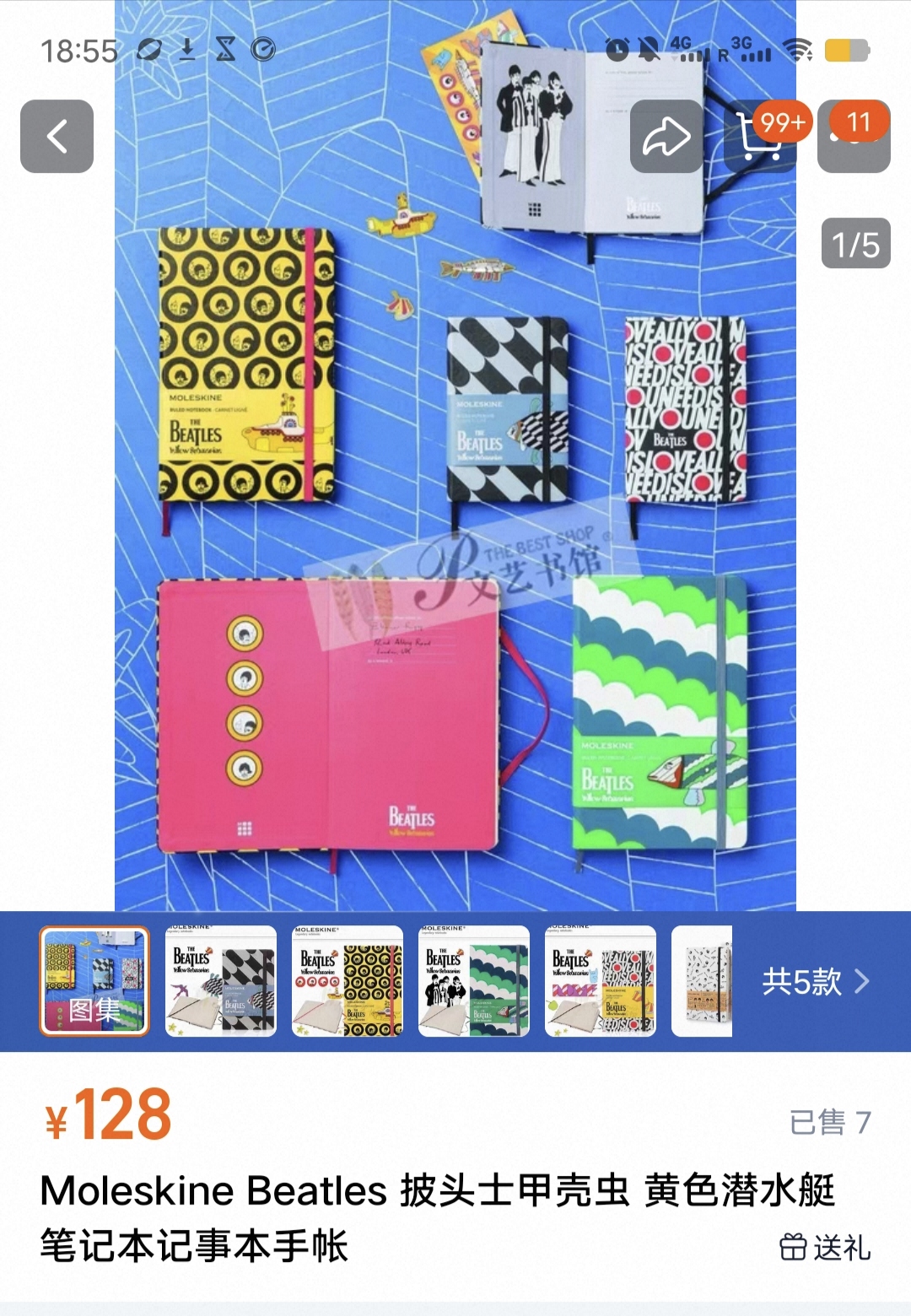View all styles via 共5款

(815, 981)
